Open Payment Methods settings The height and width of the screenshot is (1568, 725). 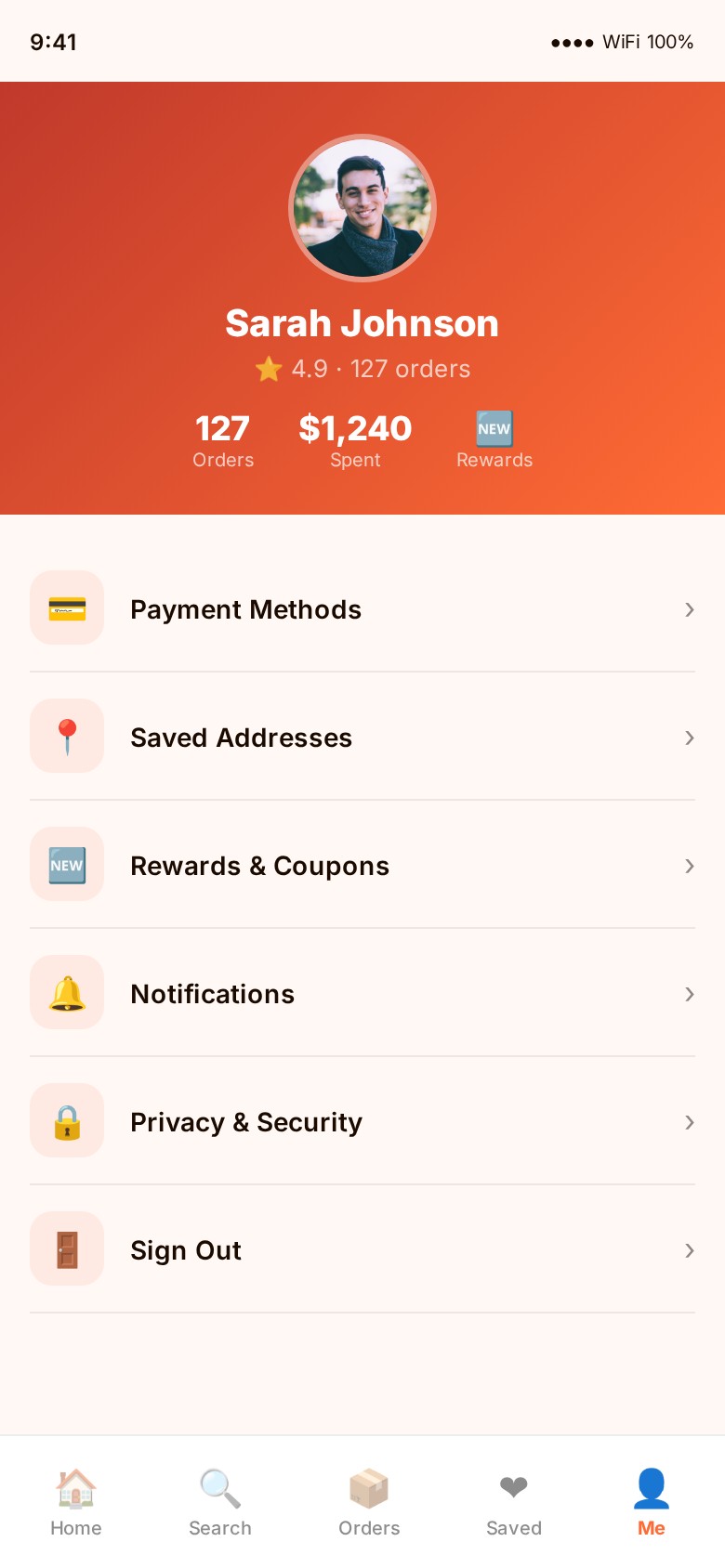coord(362,609)
